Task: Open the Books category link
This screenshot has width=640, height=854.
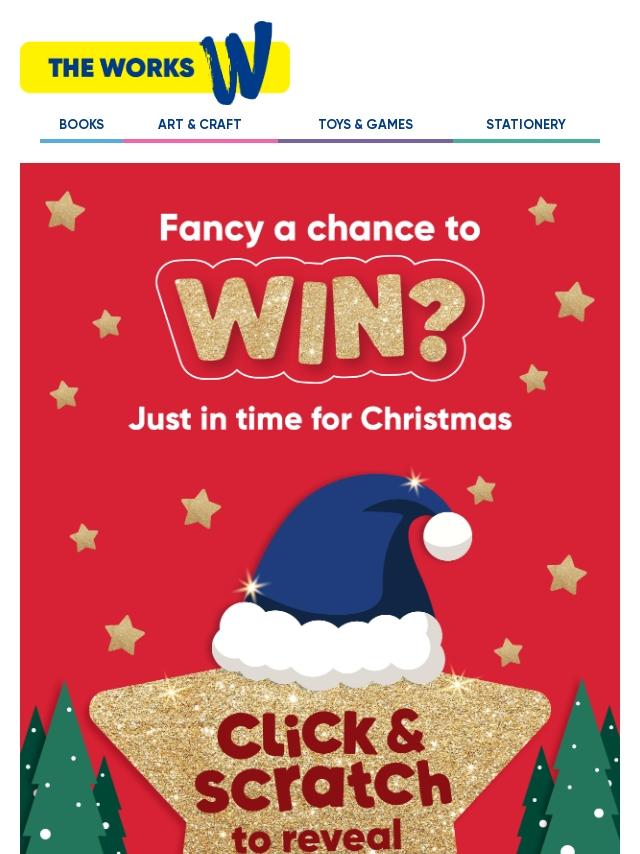Action: [81, 124]
